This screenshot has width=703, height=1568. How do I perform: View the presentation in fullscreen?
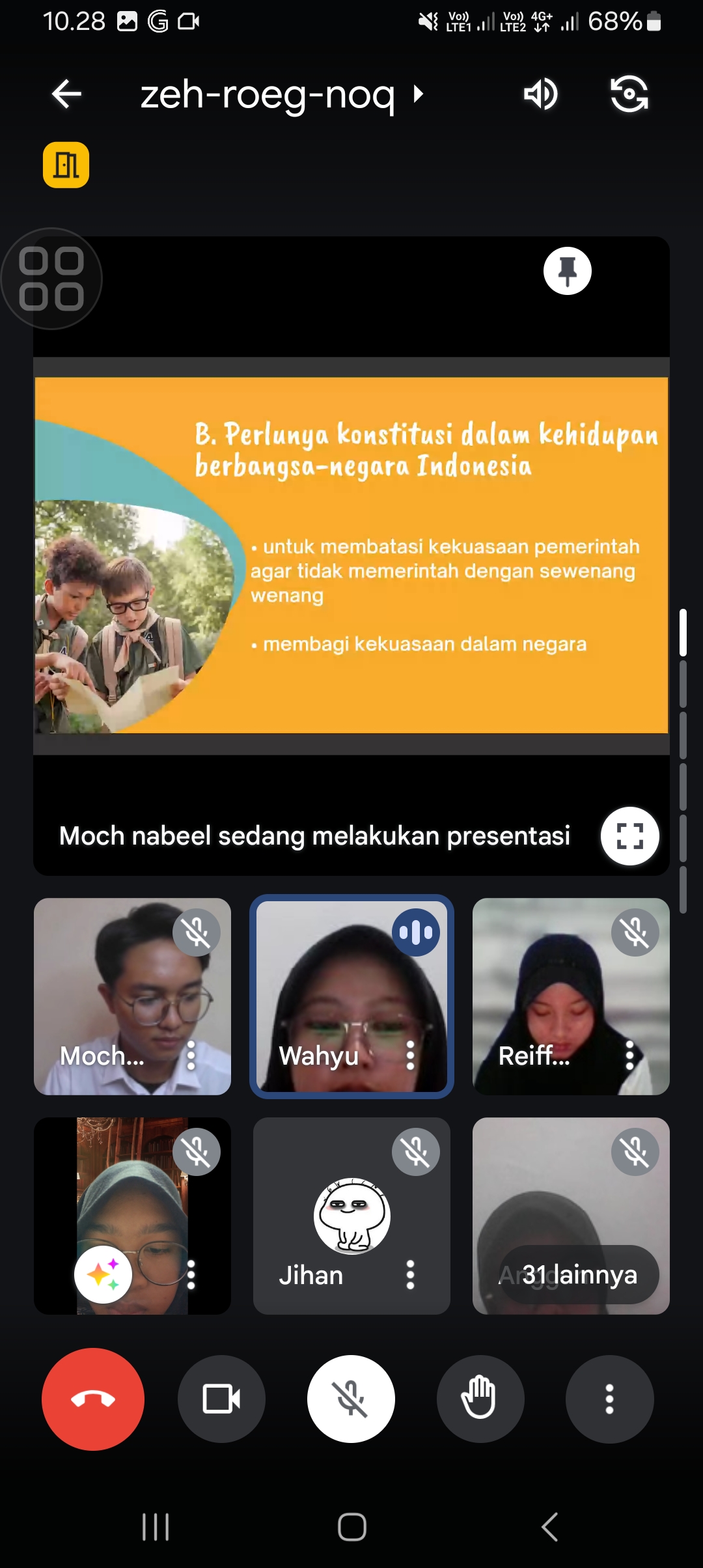coord(629,836)
